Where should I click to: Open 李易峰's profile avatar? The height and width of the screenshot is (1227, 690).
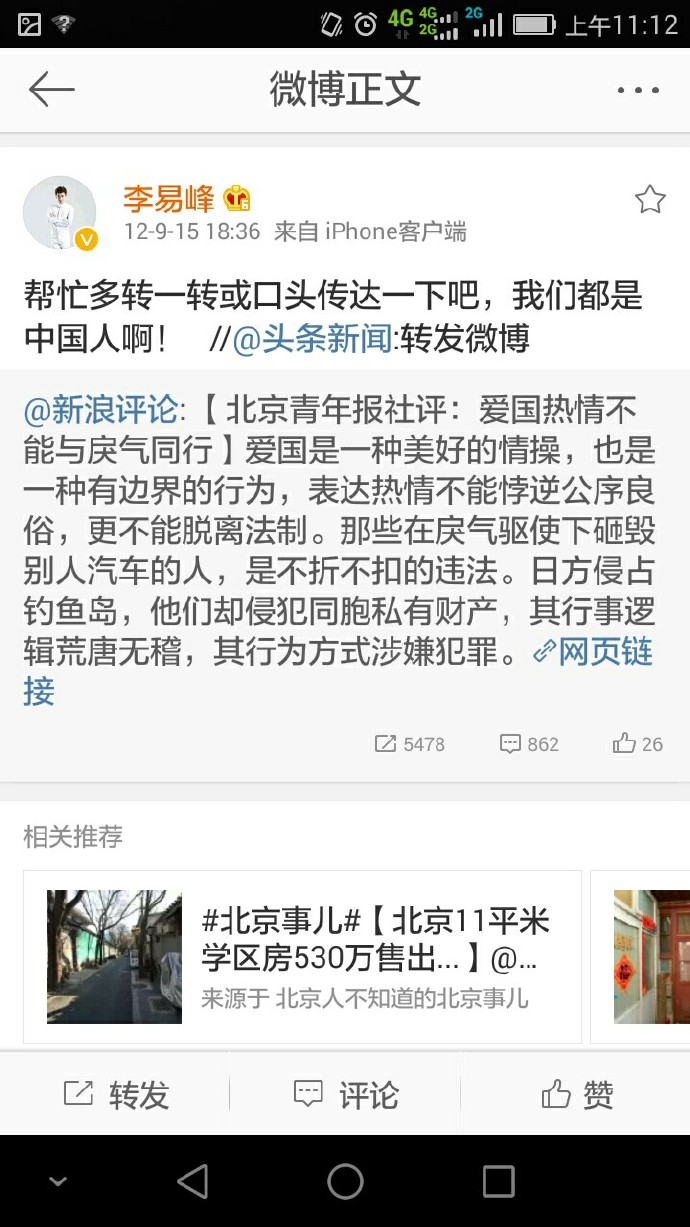pyautogui.click(x=60, y=213)
